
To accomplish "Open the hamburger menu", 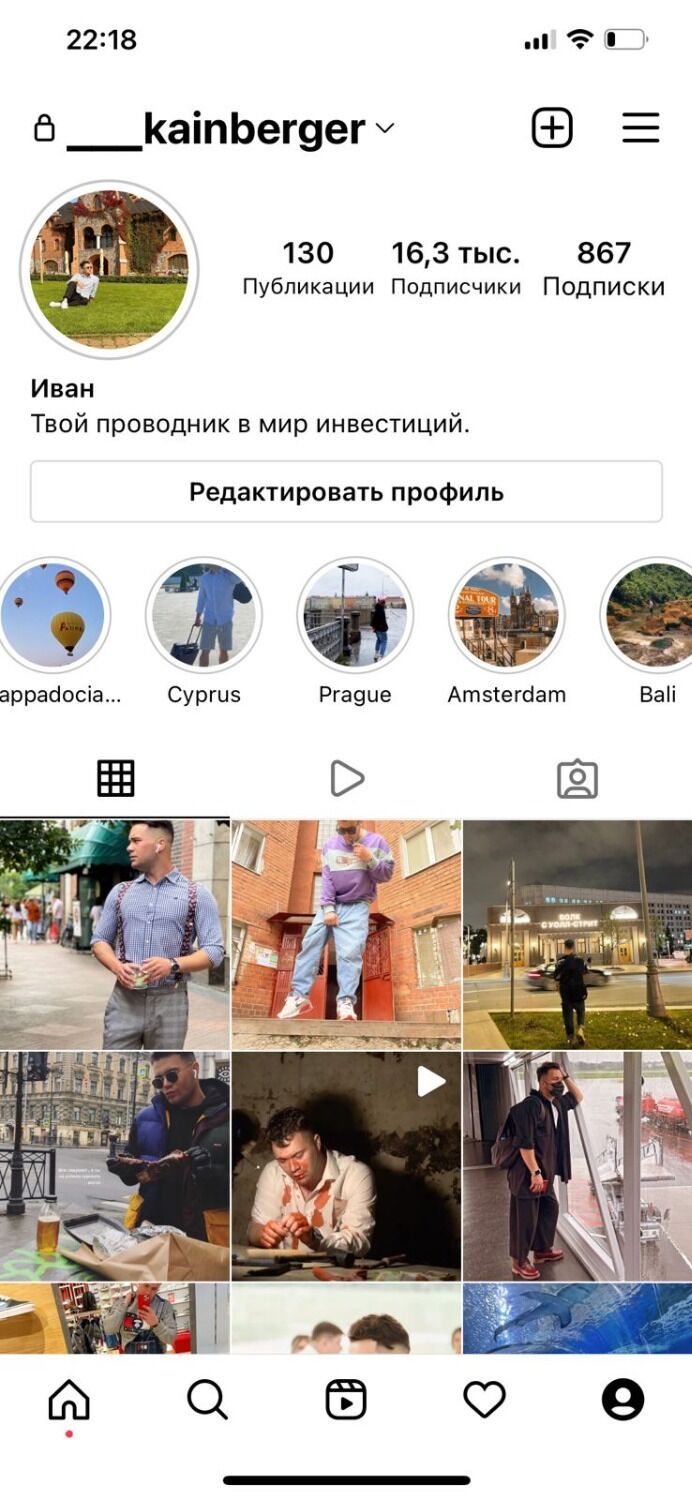I will click(x=640, y=128).
